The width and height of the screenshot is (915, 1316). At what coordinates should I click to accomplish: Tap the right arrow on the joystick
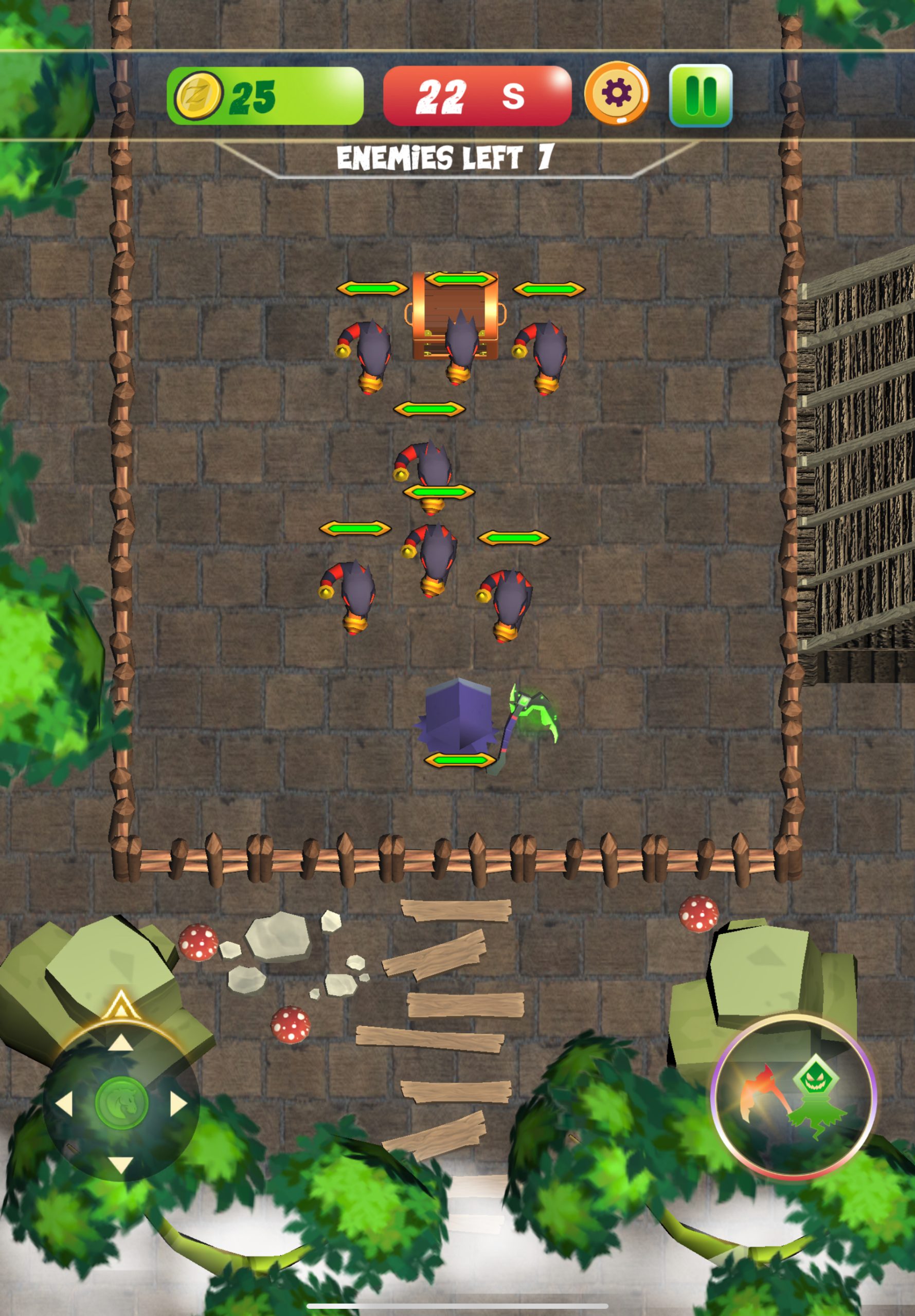pos(178,1104)
